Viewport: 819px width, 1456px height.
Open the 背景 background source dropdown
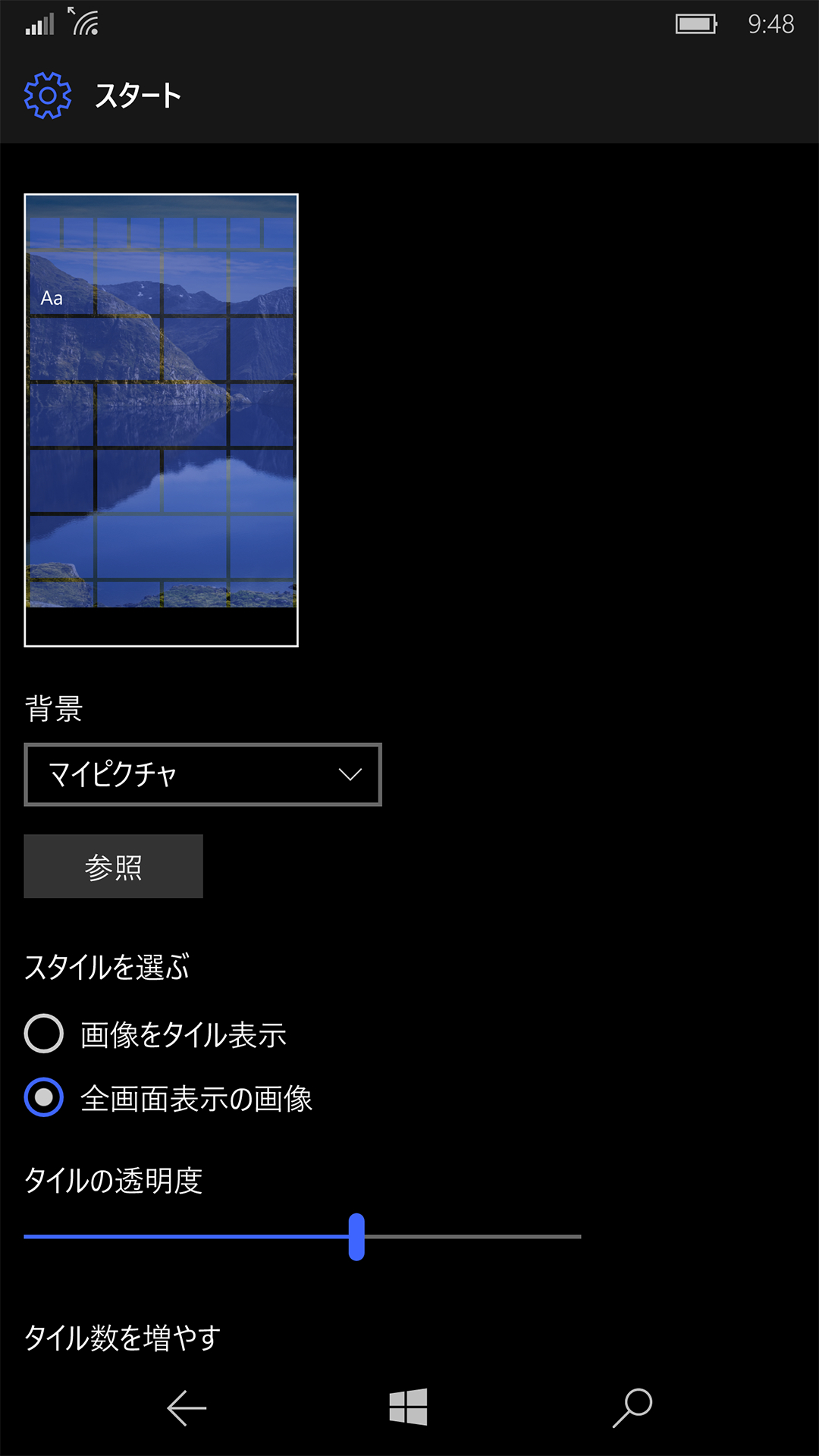[x=202, y=774]
